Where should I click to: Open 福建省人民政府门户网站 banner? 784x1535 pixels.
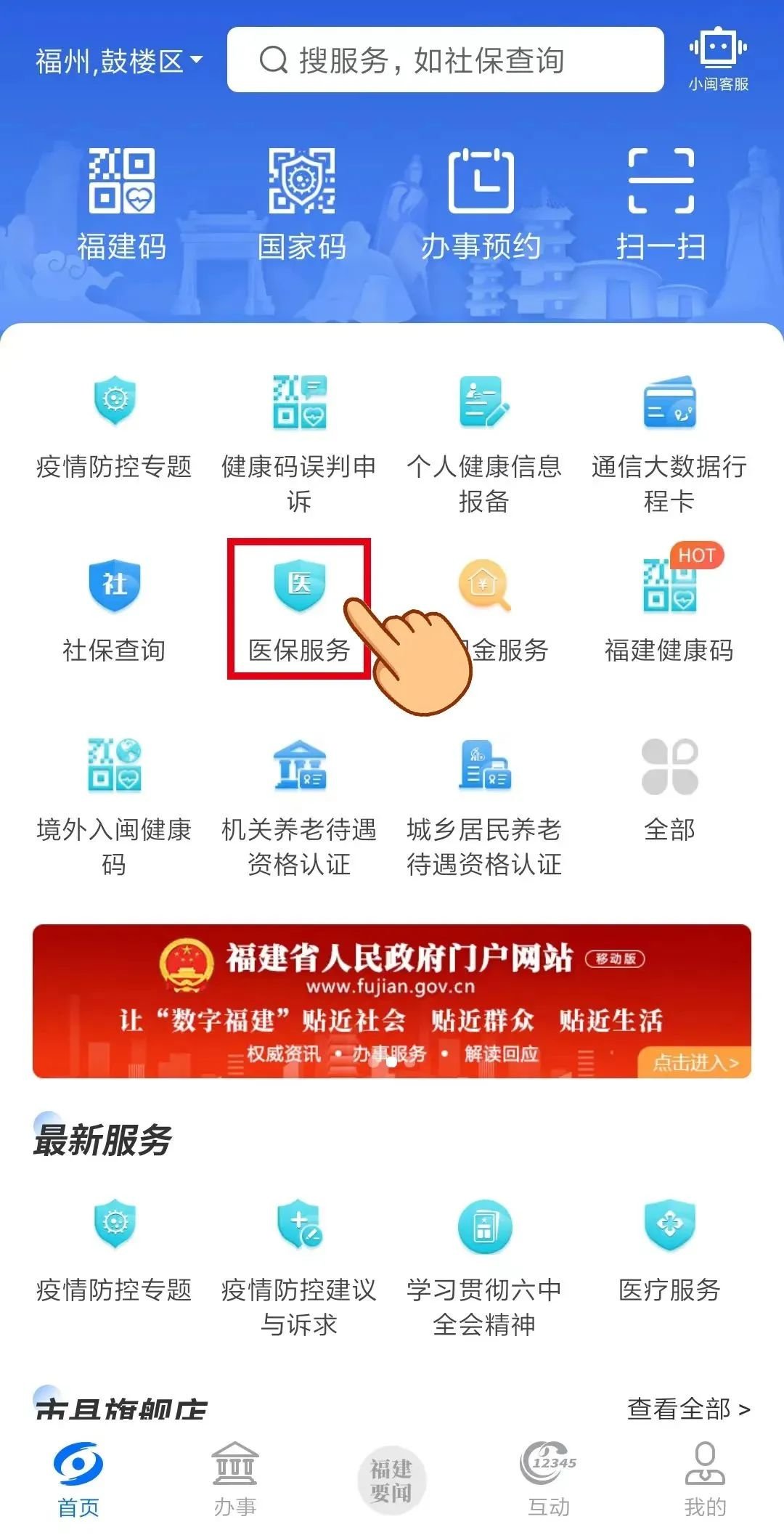(x=392, y=1001)
